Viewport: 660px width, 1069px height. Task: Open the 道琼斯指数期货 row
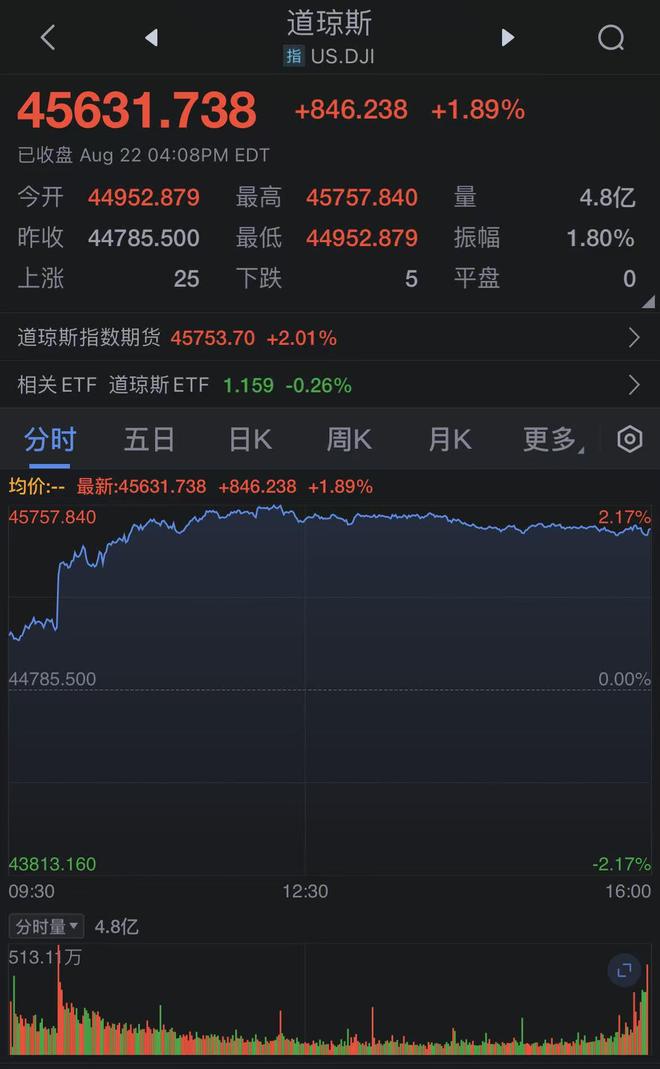[x=330, y=337]
